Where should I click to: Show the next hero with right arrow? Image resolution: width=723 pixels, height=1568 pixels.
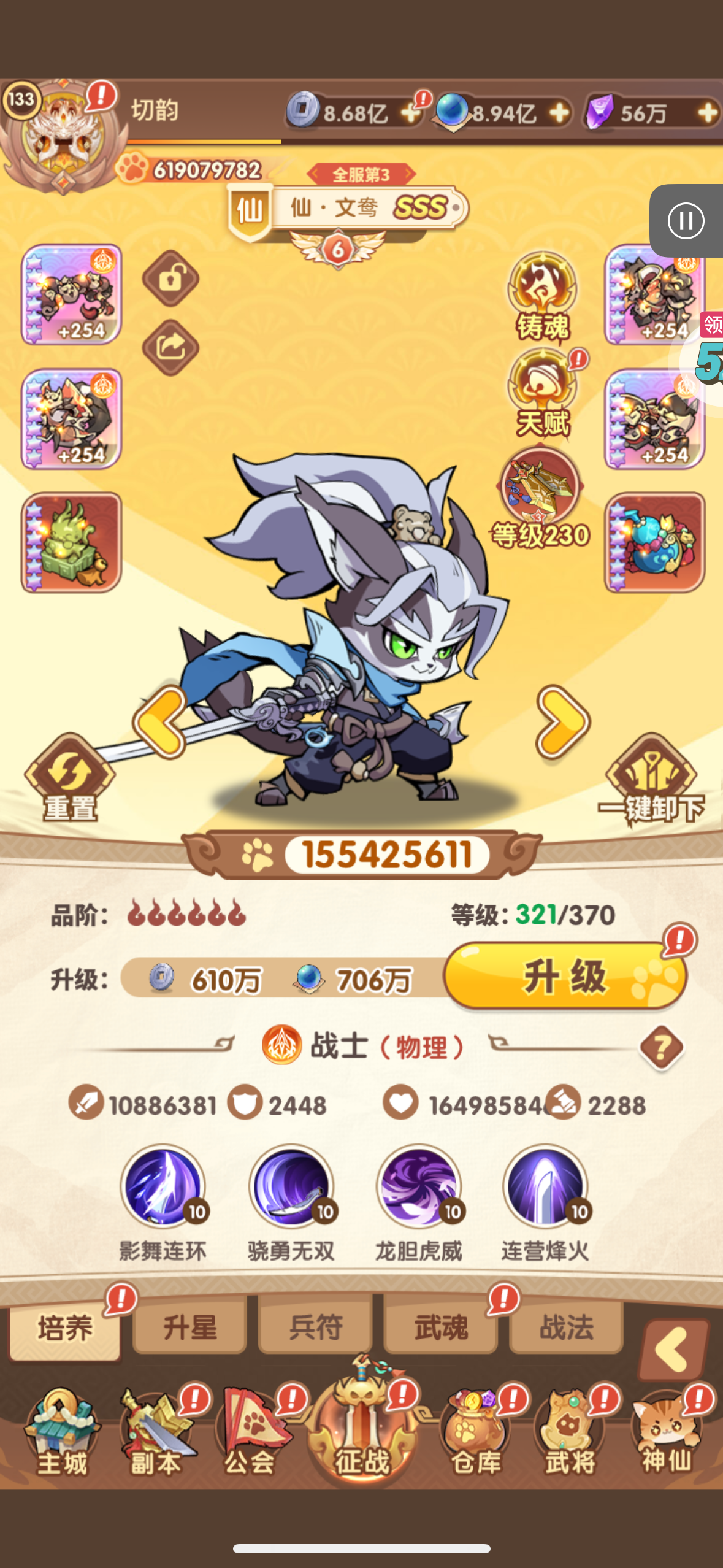click(x=562, y=722)
